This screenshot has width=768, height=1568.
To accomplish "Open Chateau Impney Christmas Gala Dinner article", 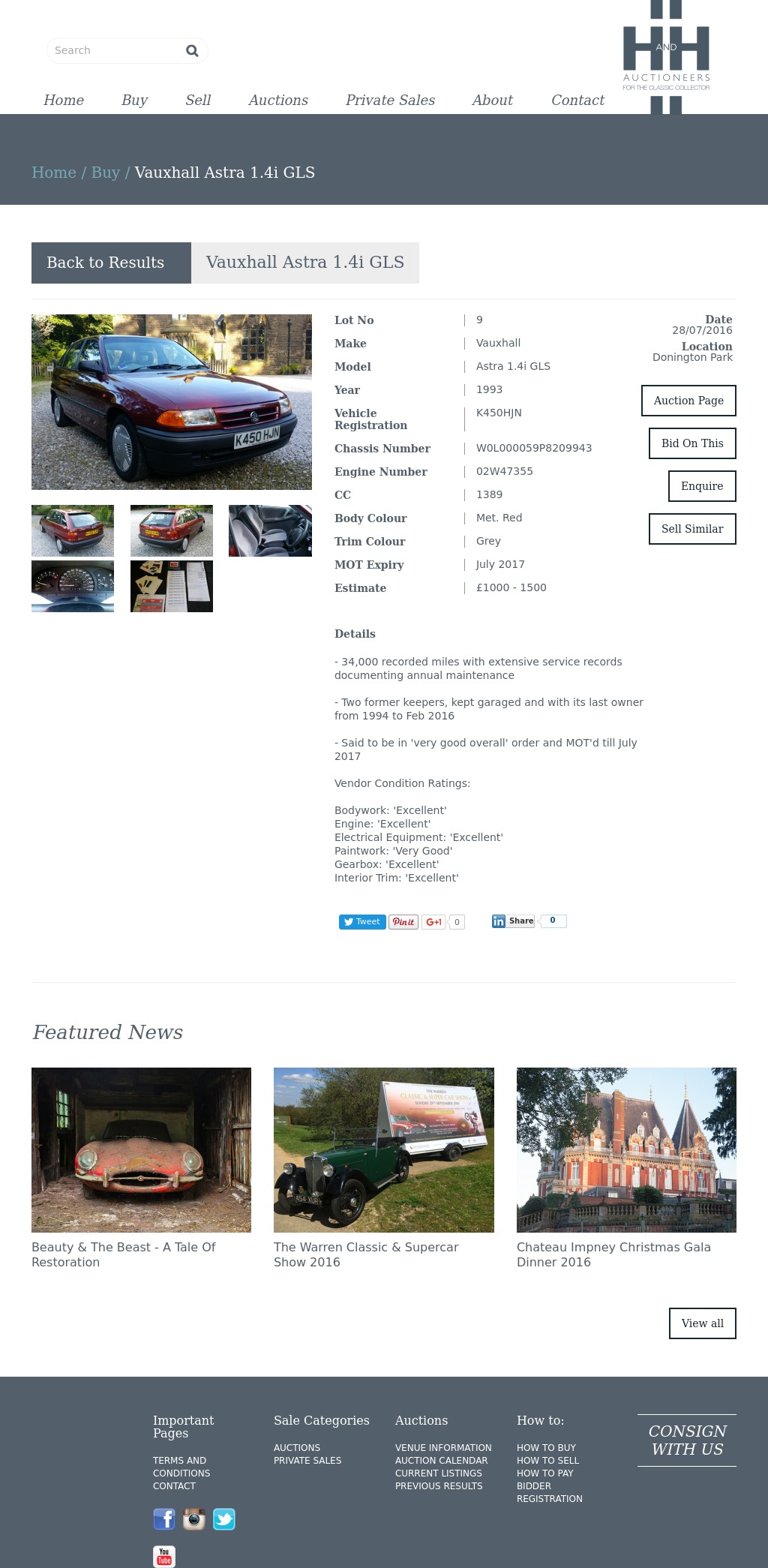I will tap(613, 1254).
